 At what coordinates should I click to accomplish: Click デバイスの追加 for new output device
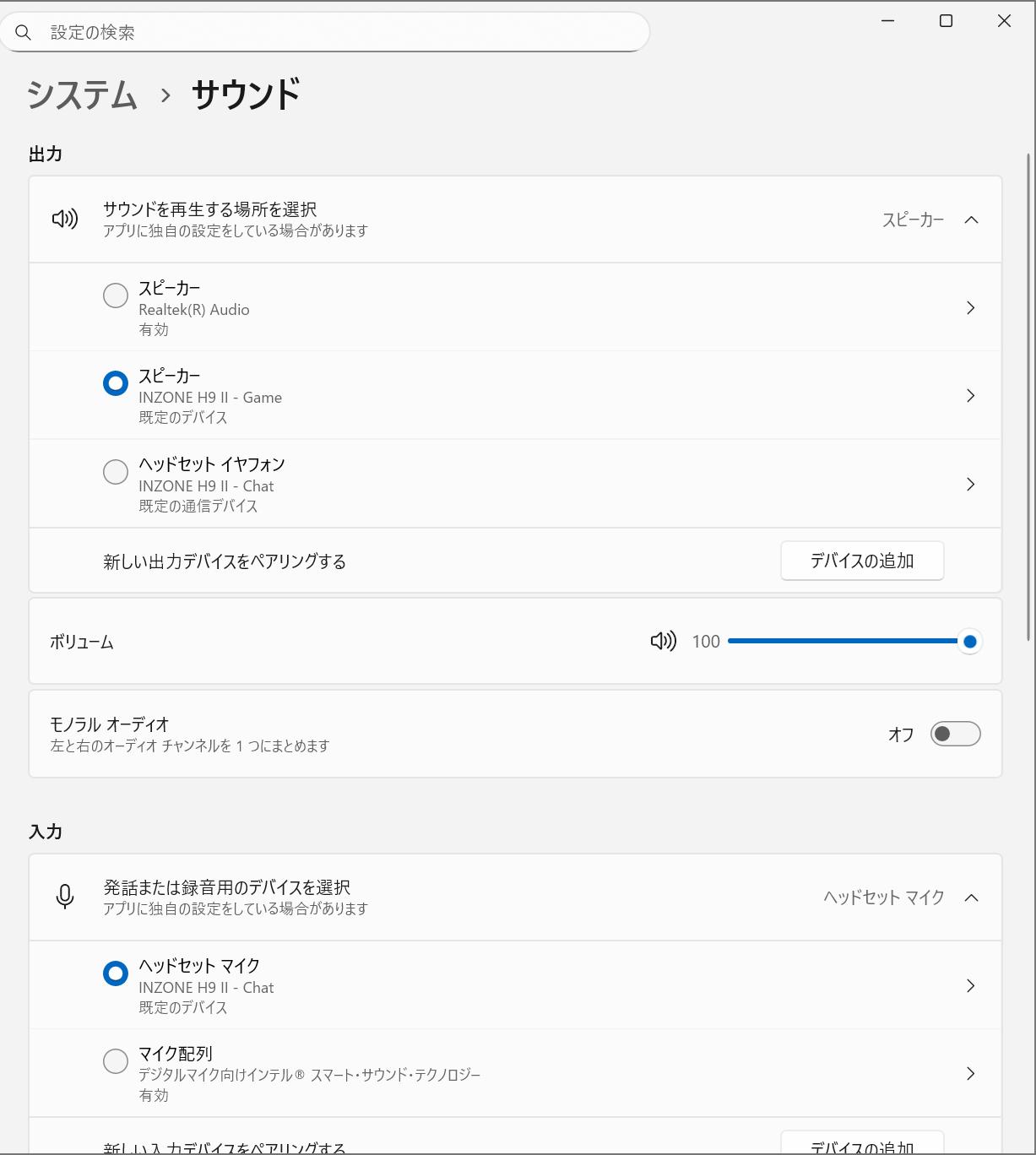point(861,561)
